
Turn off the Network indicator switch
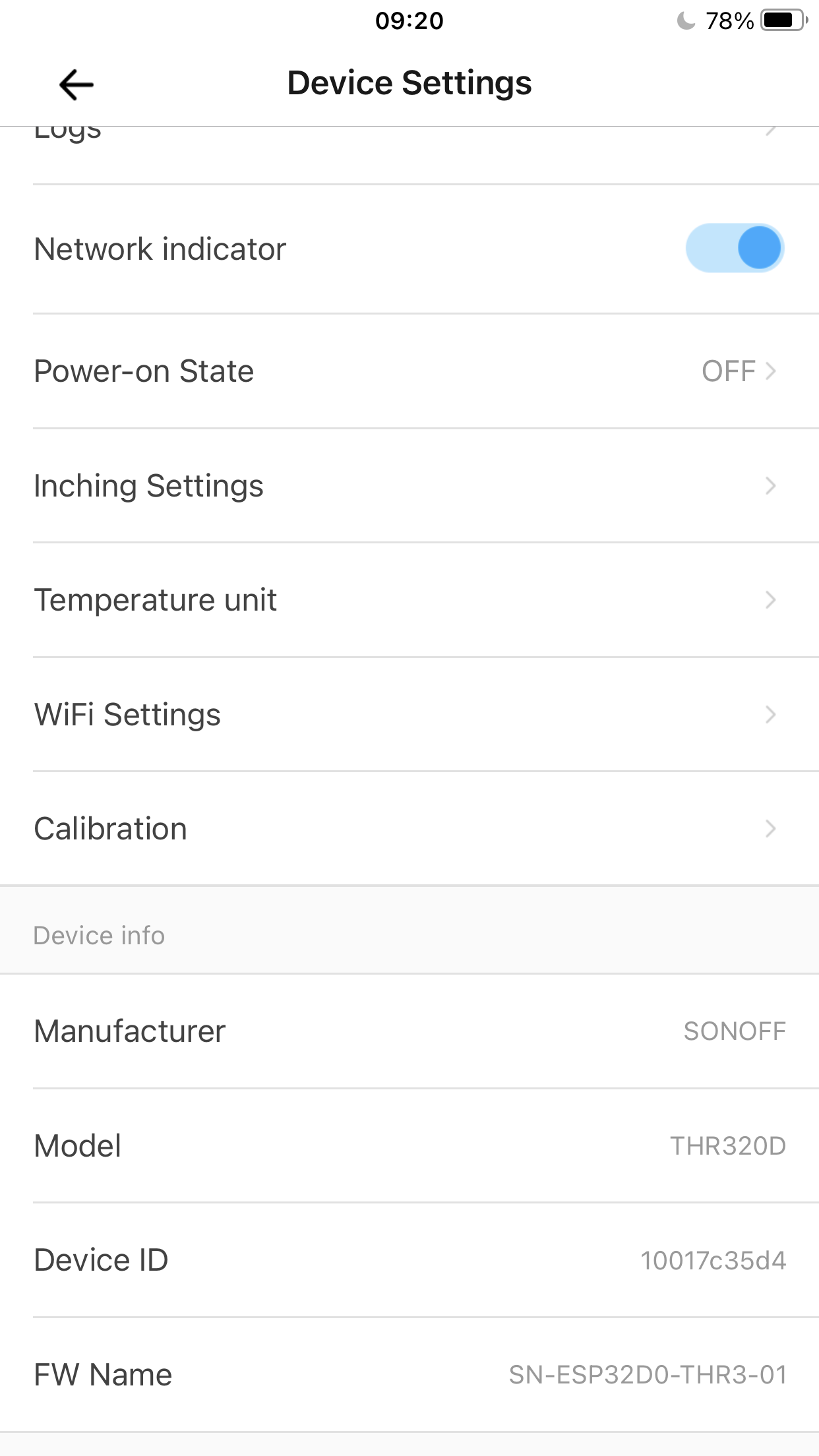coord(735,249)
